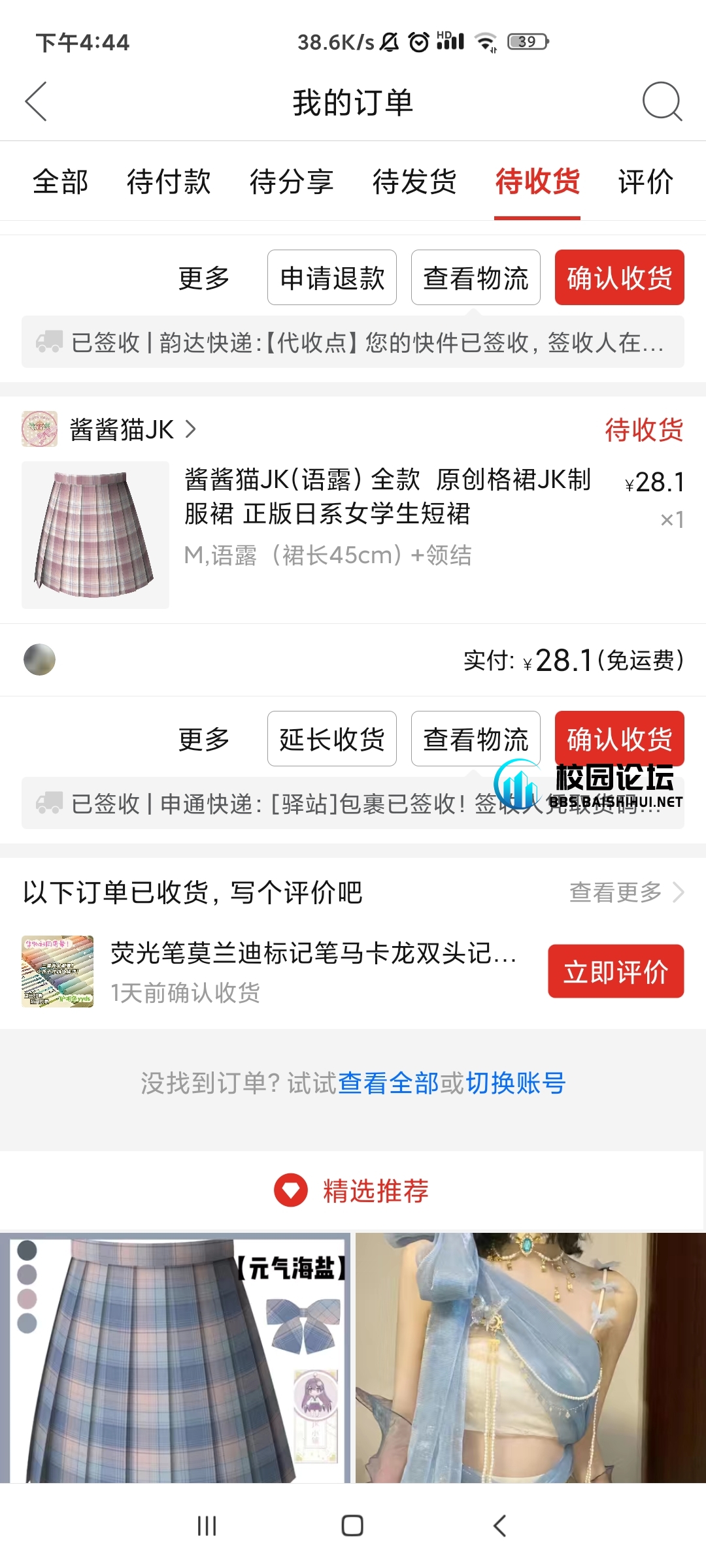Viewport: 706px width, 1568px height.
Task: Tap the Android home button
Action: tap(352, 1526)
